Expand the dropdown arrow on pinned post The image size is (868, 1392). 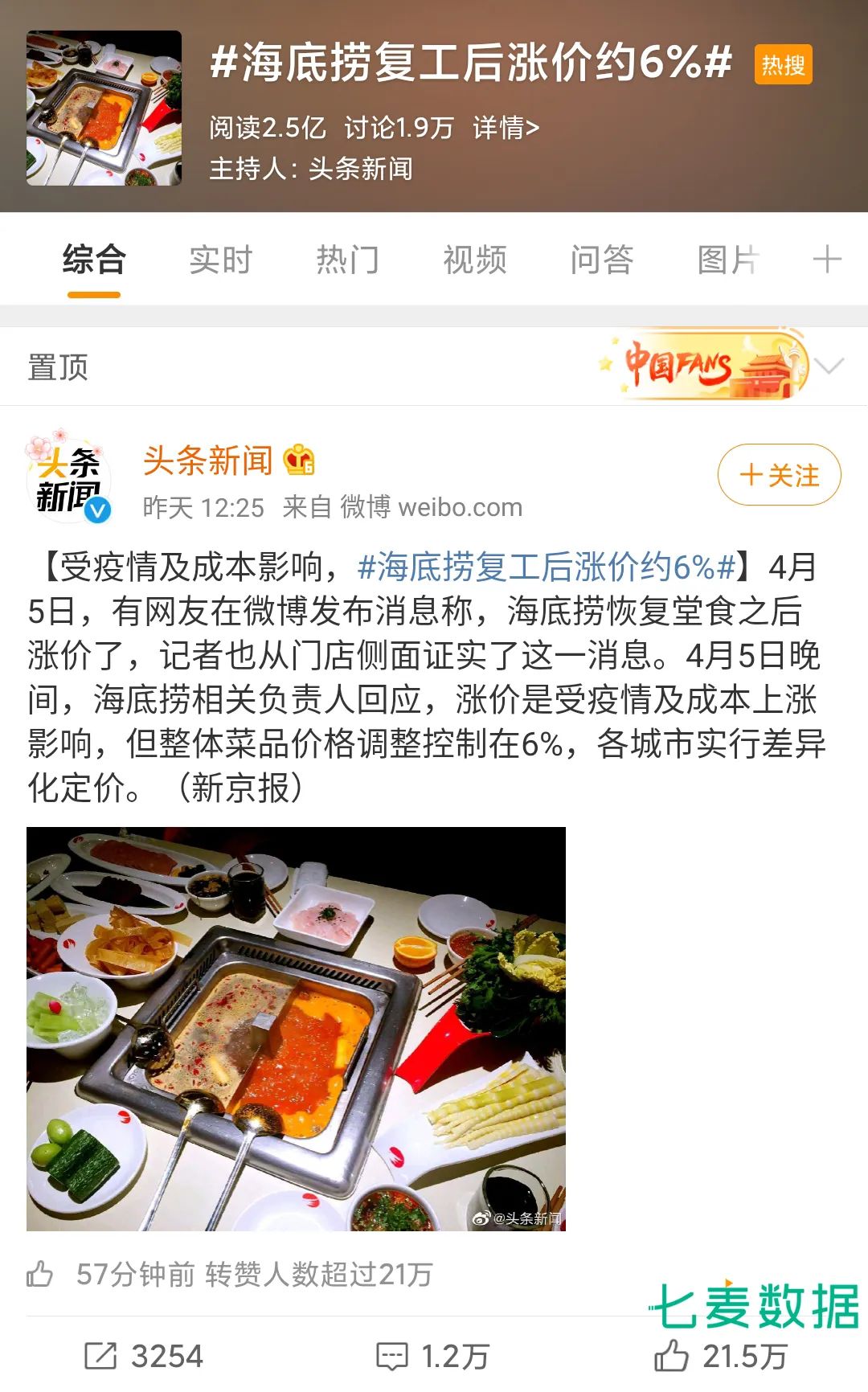[829, 366]
